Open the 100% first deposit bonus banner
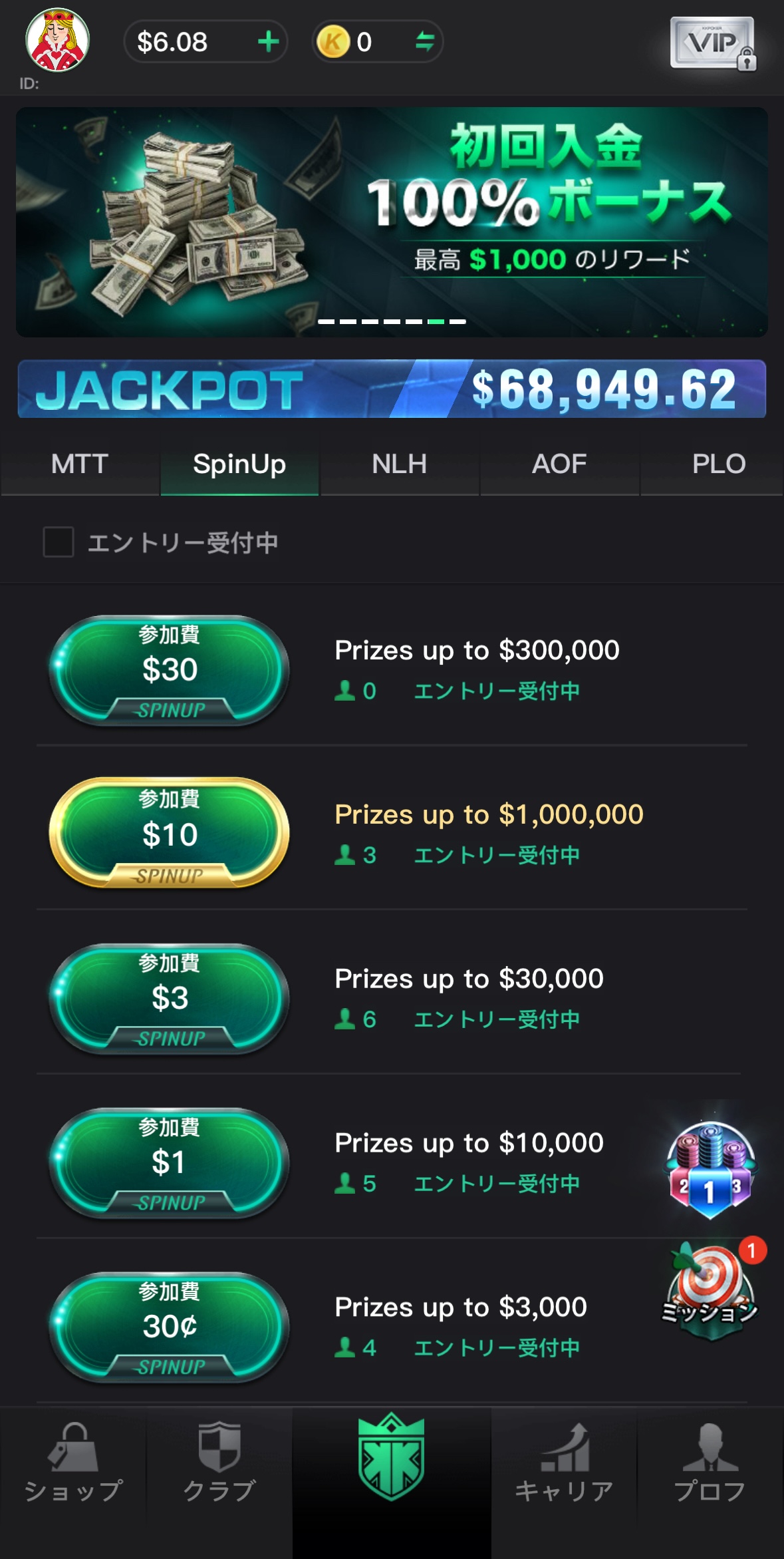The height and width of the screenshot is (1559, 784). click(392, 222)
